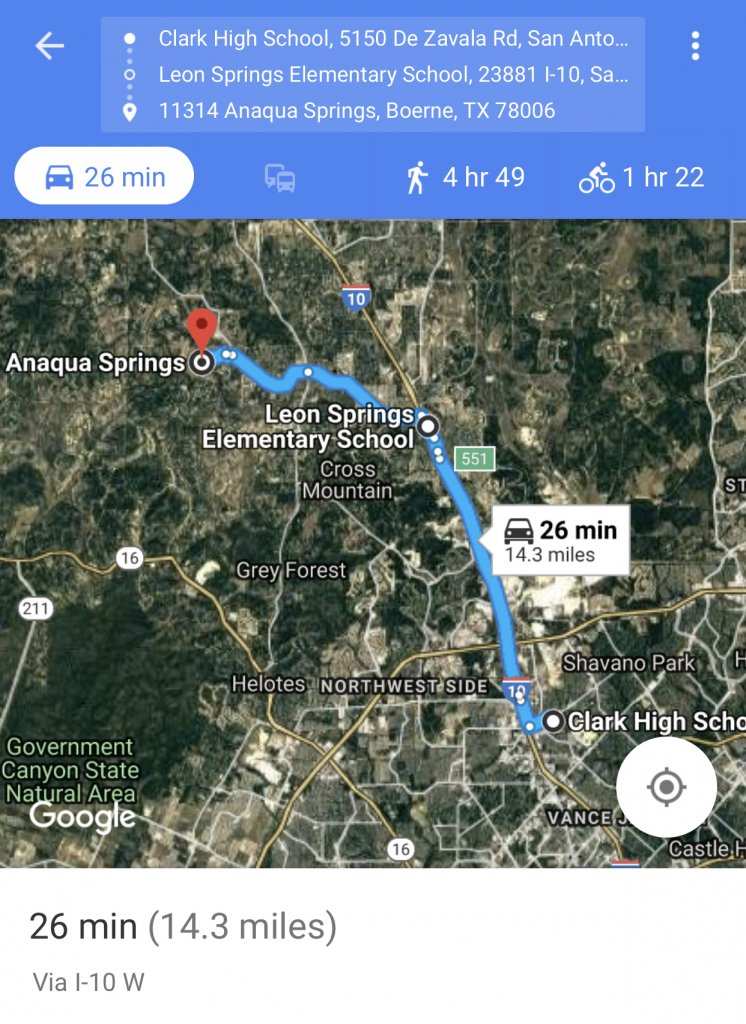Edit the Clark High School starting point
The width and height of the screenshot is (746, 1024).
(393, 40)
